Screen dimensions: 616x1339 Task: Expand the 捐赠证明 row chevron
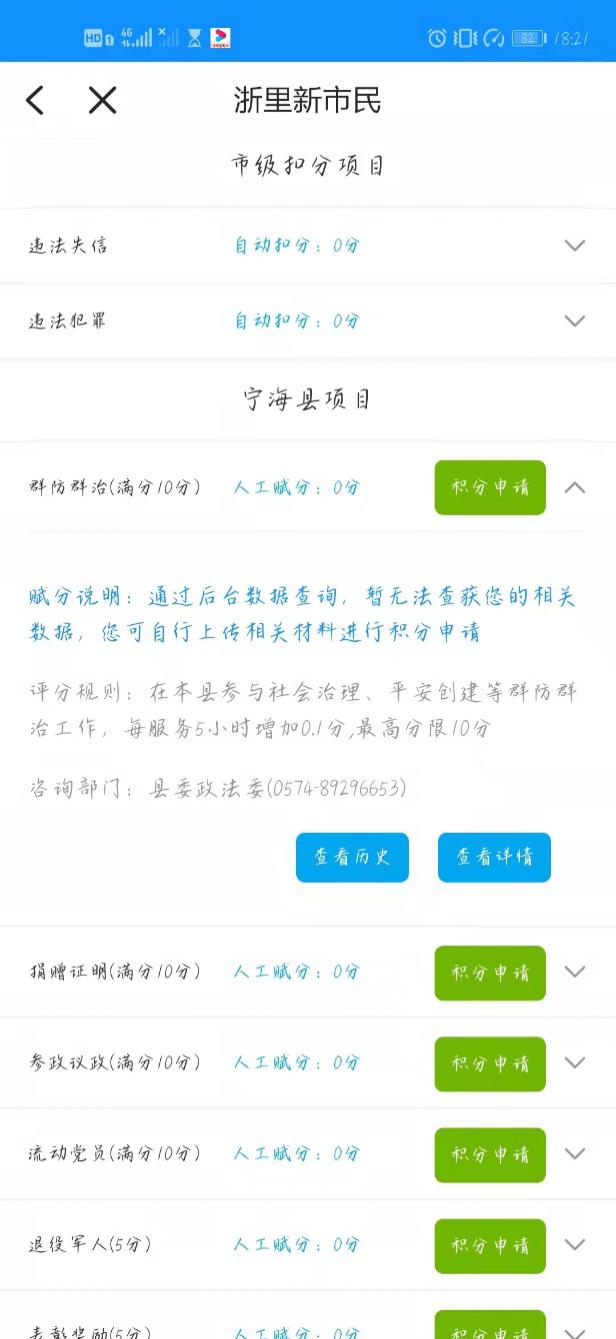point(574,971)
